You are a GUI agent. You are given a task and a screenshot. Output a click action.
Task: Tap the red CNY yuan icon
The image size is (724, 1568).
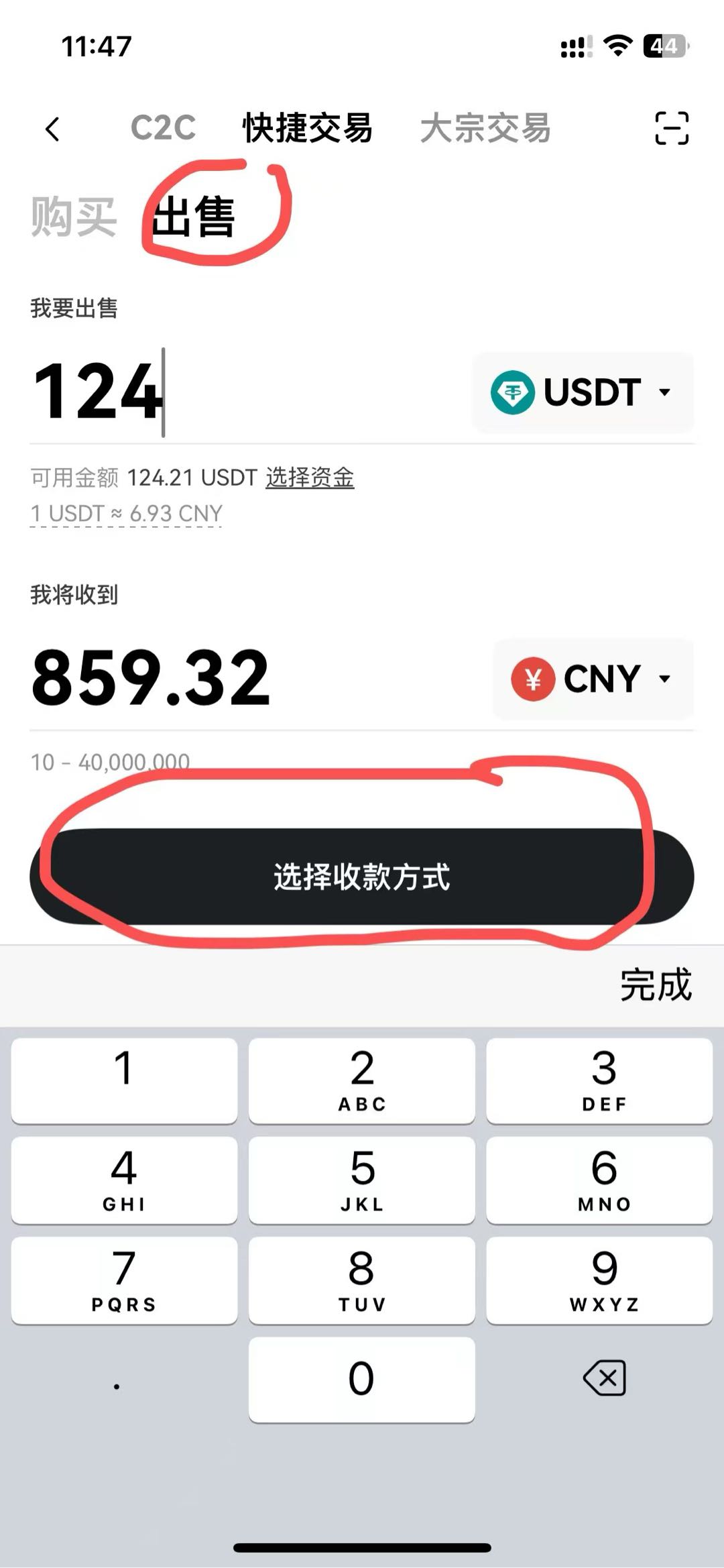[533, 679]
